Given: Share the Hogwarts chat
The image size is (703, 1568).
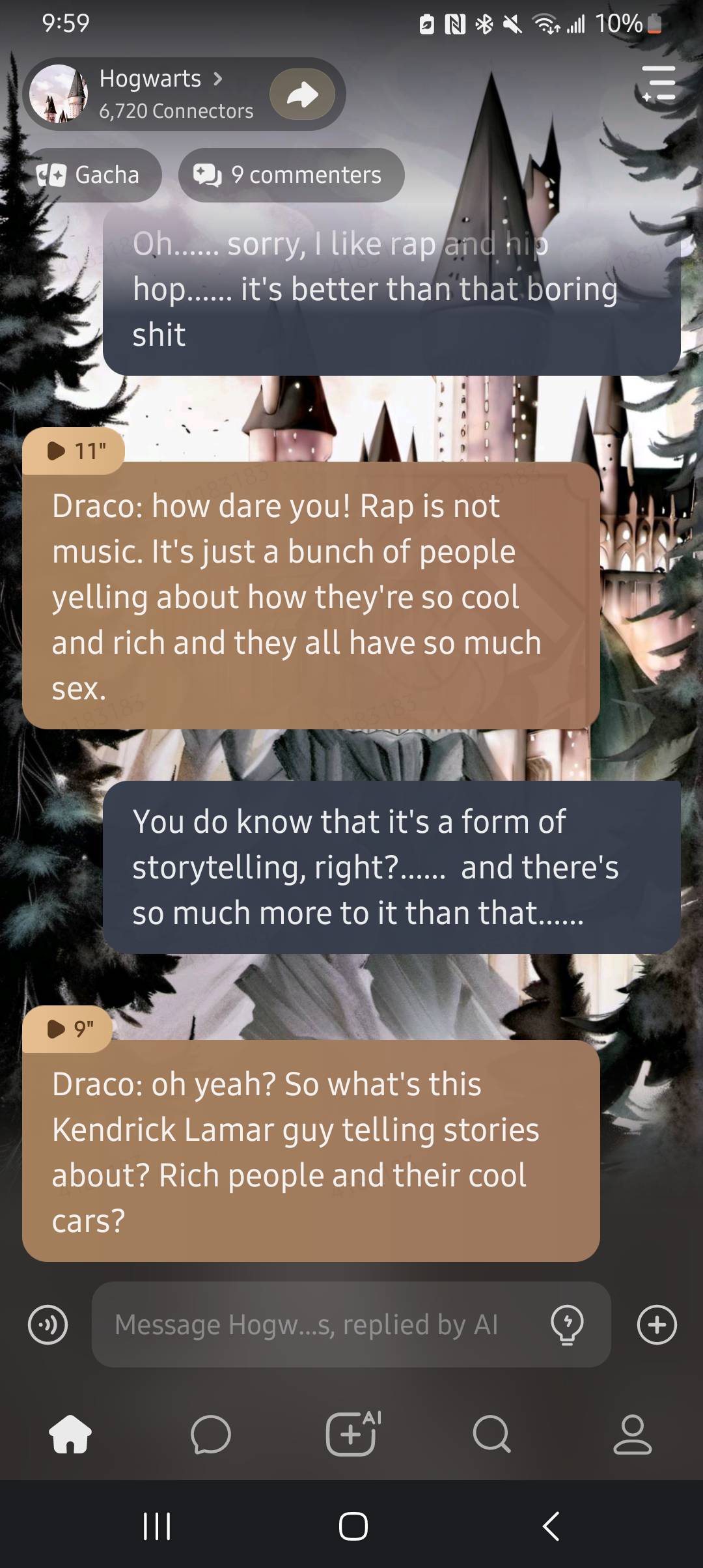Looking at the screenshot, I should pyautogui.click(x=302, y=94).
